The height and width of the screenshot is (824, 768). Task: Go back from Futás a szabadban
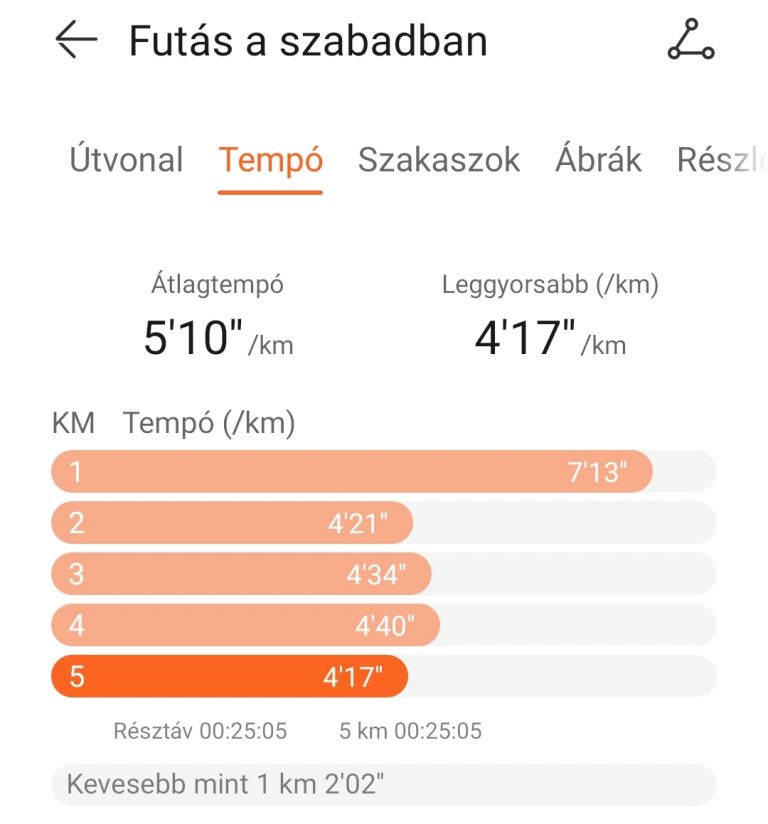pyautogui.click(x=76, y=40)
